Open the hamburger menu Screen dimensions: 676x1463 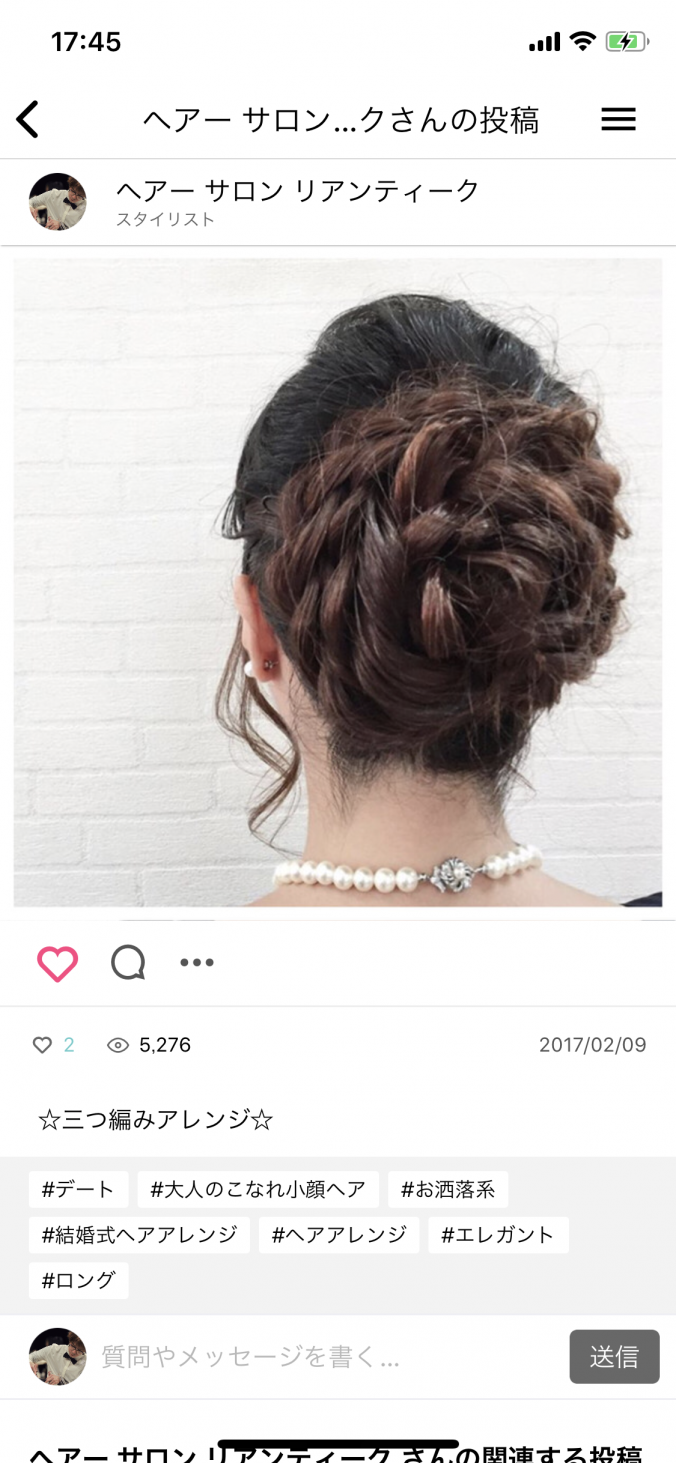point(618,120)
